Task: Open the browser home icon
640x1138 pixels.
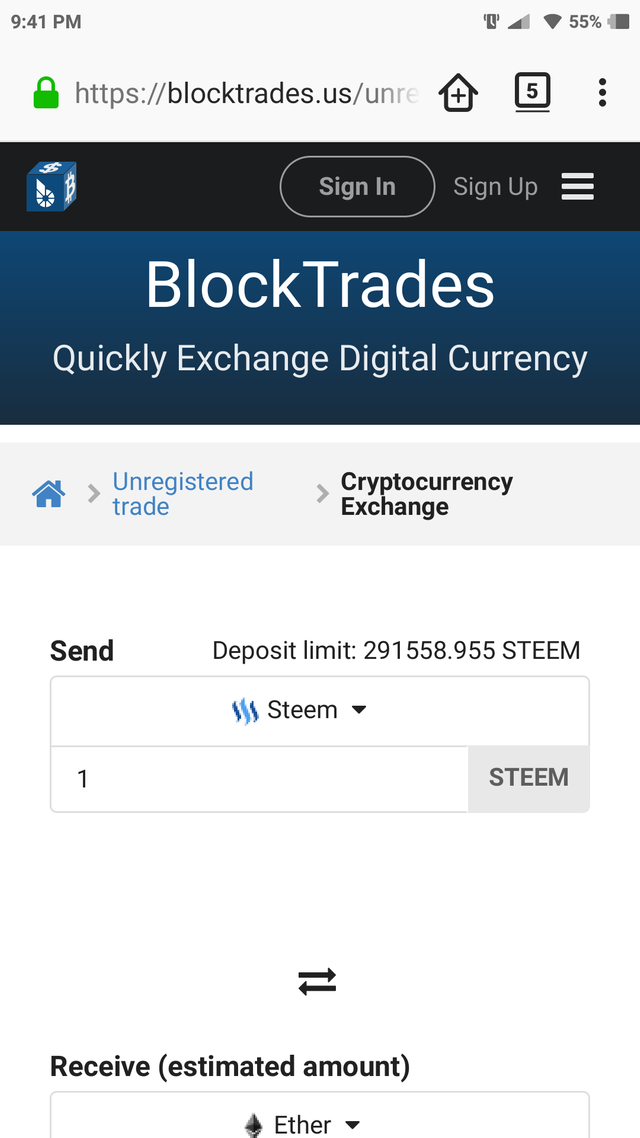Action: click(x=459, y=93)
